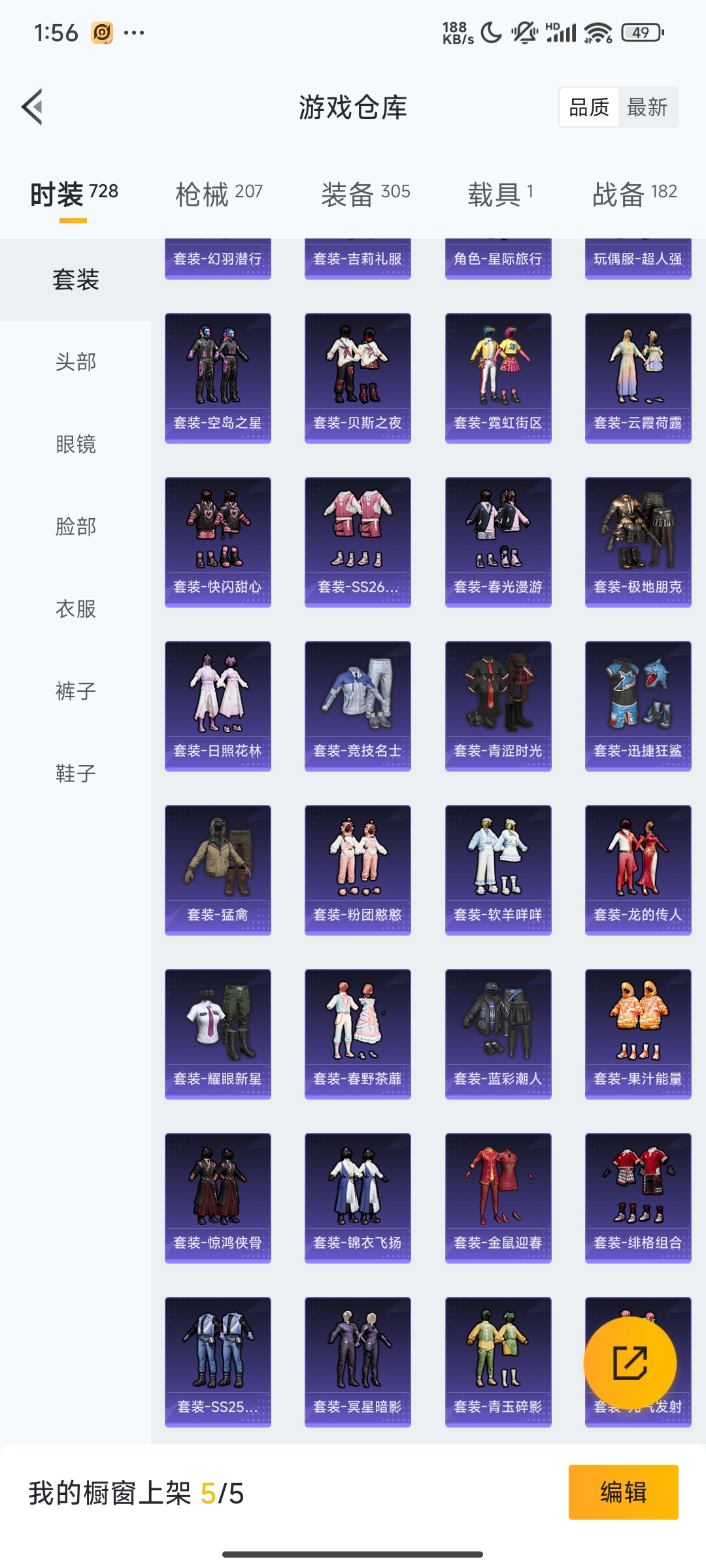The height and width of the screenshot is (1568, 706).
Task: Open the 套装-空岛之星 item
Action: [x=218, y=378]
